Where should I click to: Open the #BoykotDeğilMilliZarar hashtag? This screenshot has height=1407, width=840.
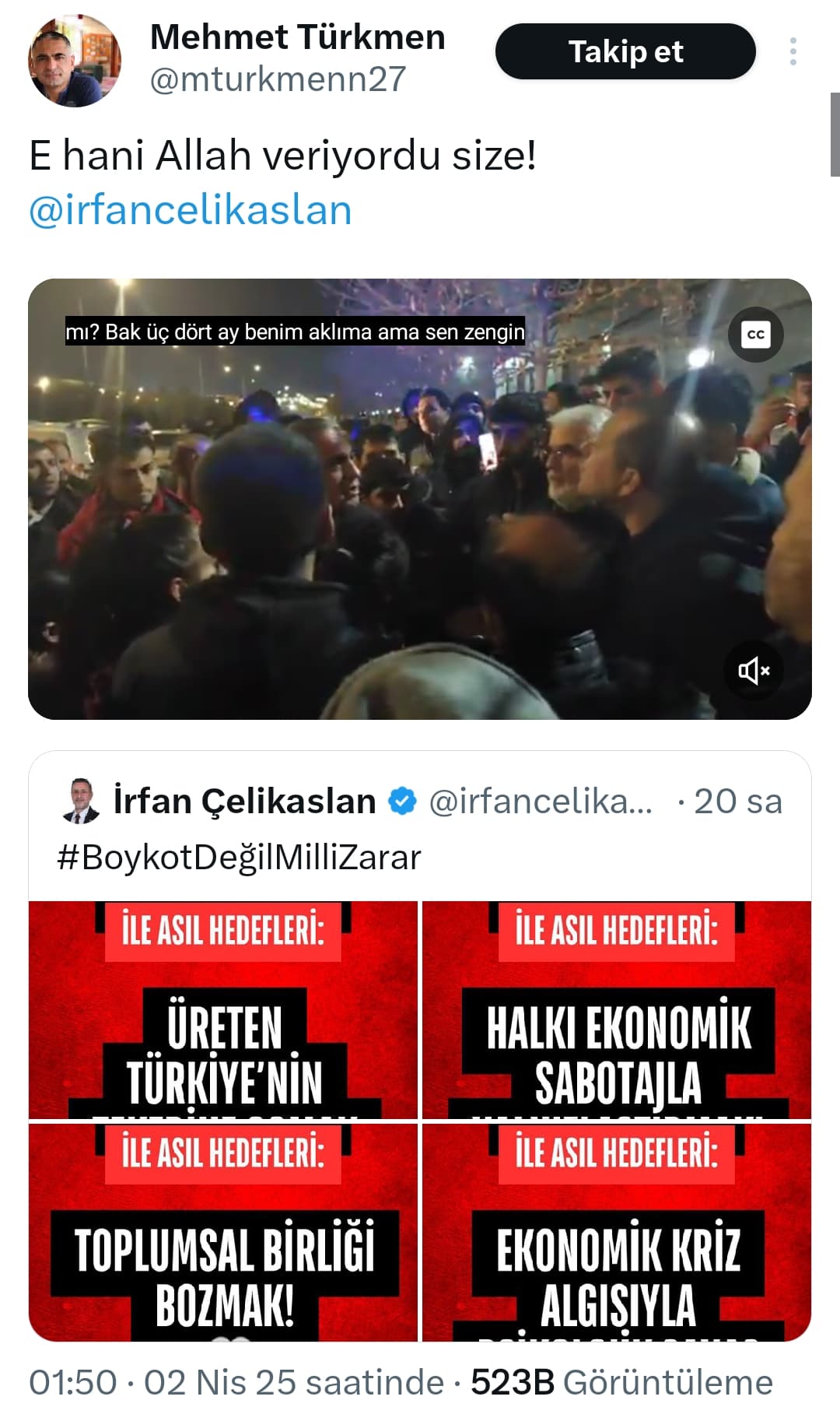[240, 858]
